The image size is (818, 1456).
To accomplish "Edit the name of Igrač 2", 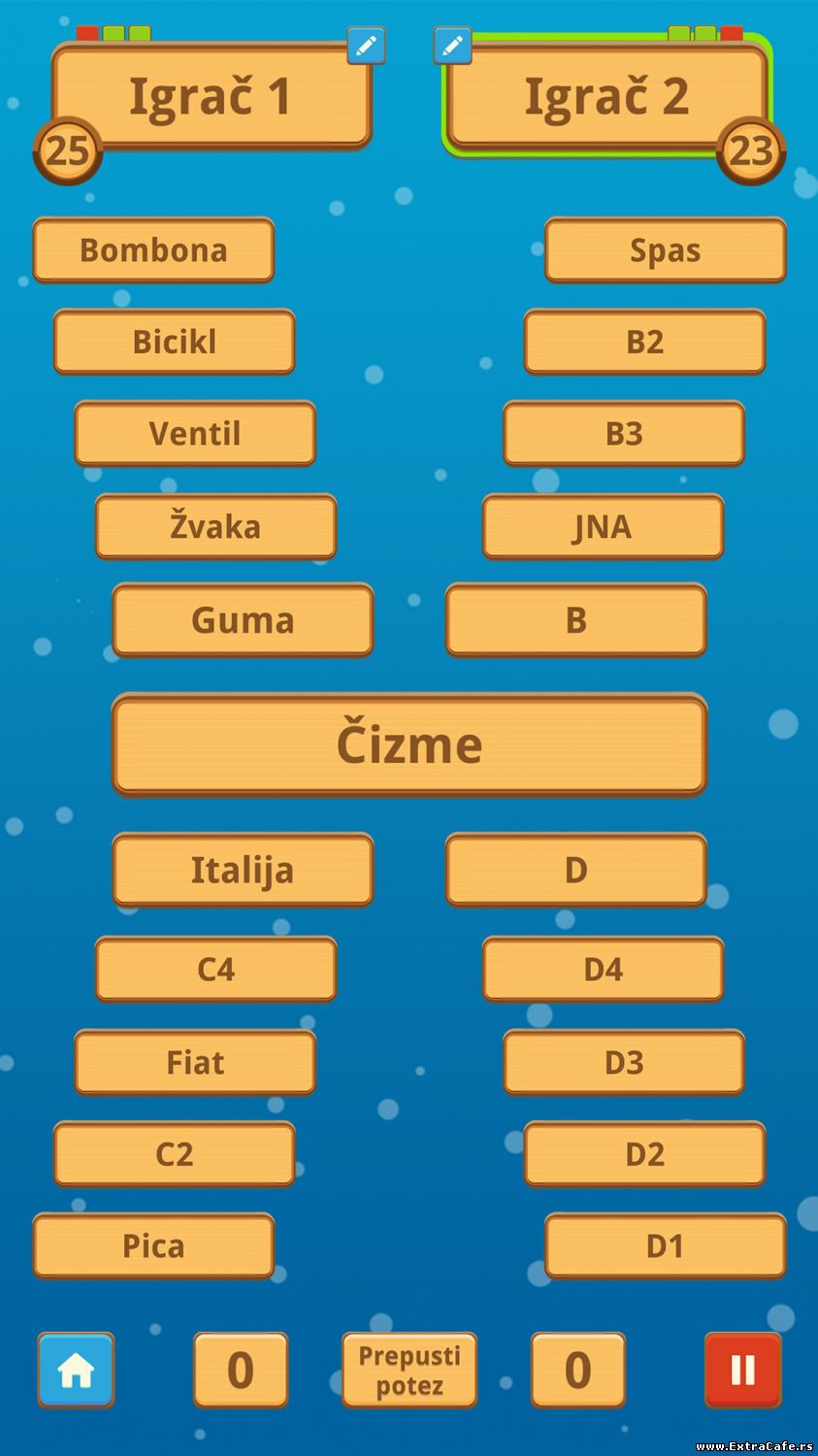I will (452, 46).
